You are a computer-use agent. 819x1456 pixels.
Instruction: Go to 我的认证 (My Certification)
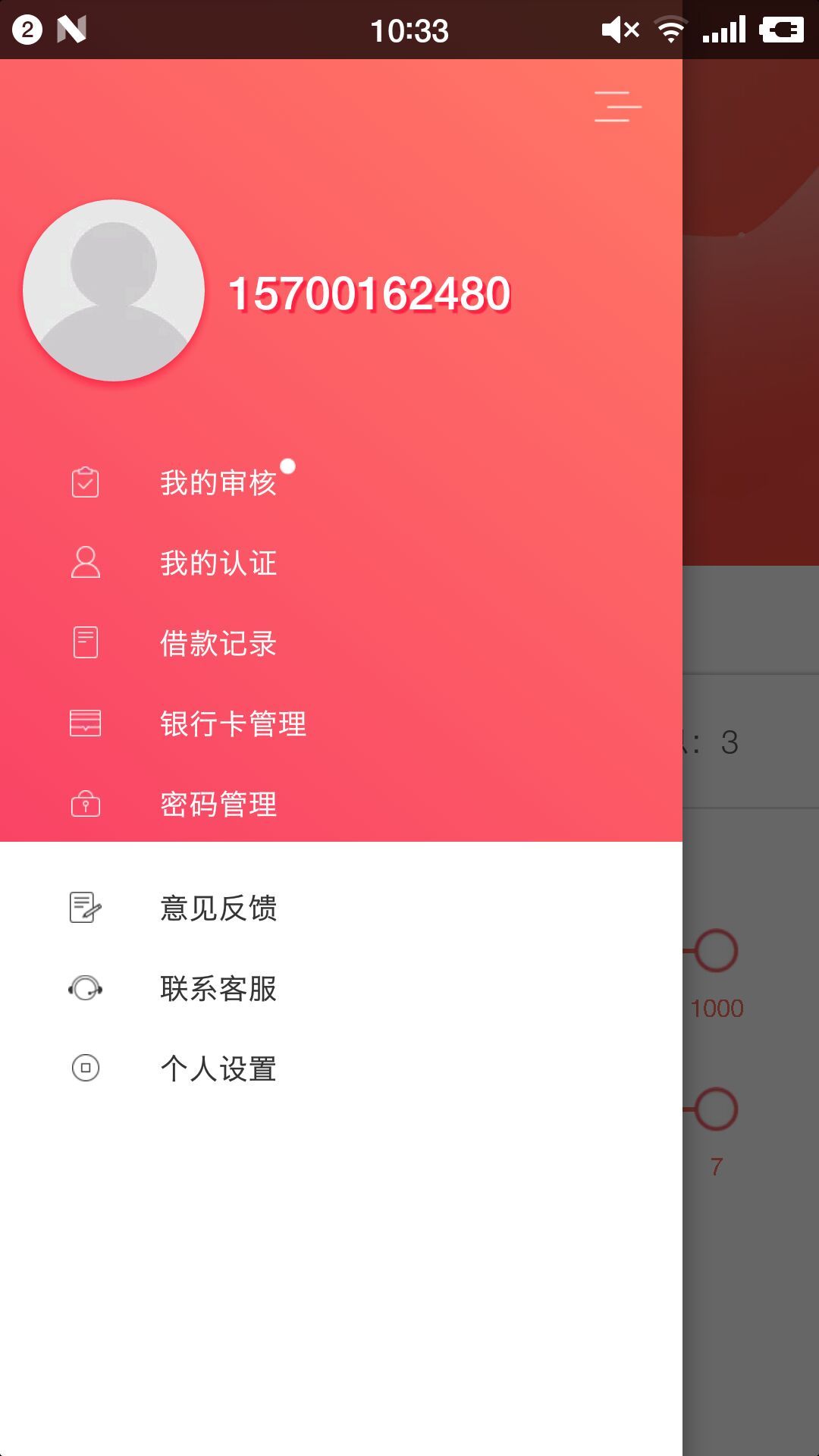[x=218, y=563]
